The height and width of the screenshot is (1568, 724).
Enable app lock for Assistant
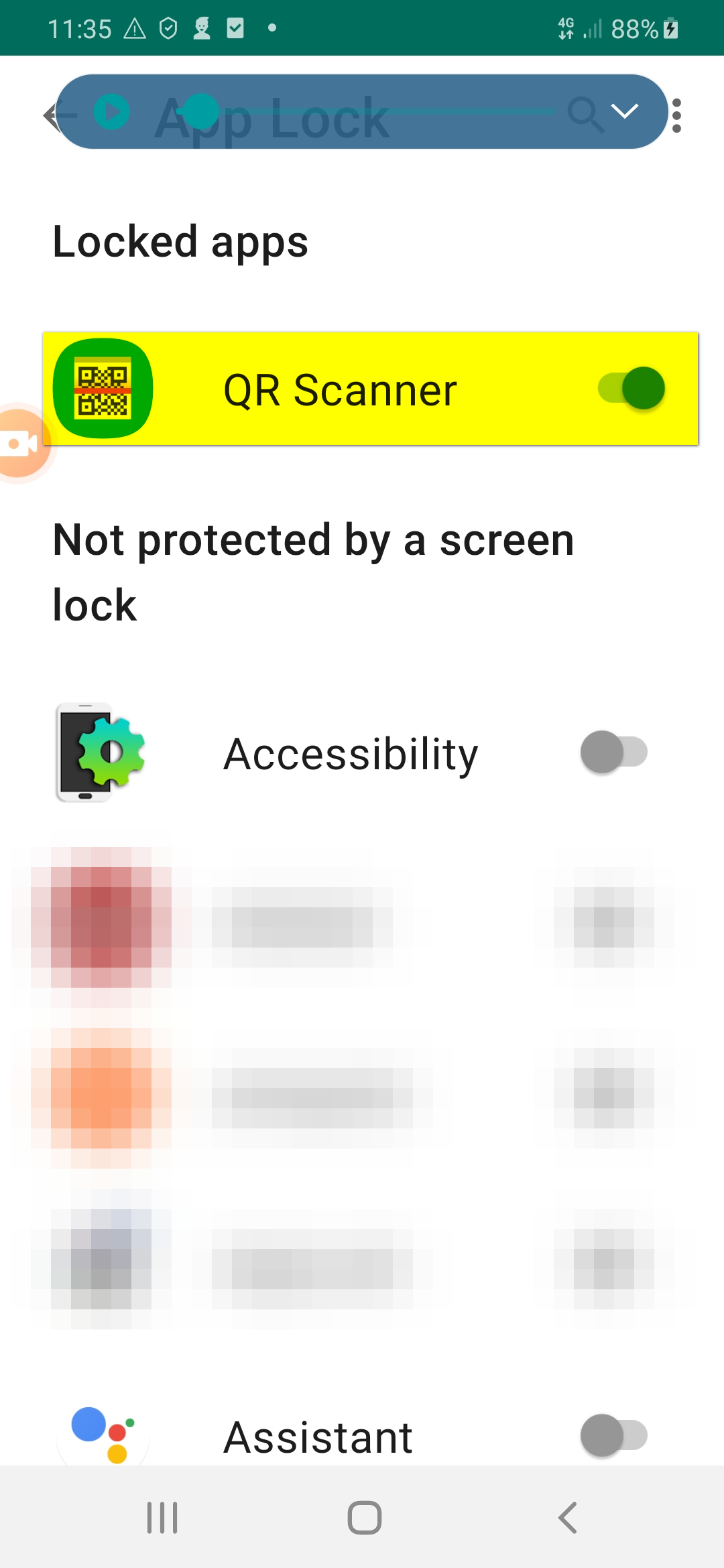[613, 1435]
